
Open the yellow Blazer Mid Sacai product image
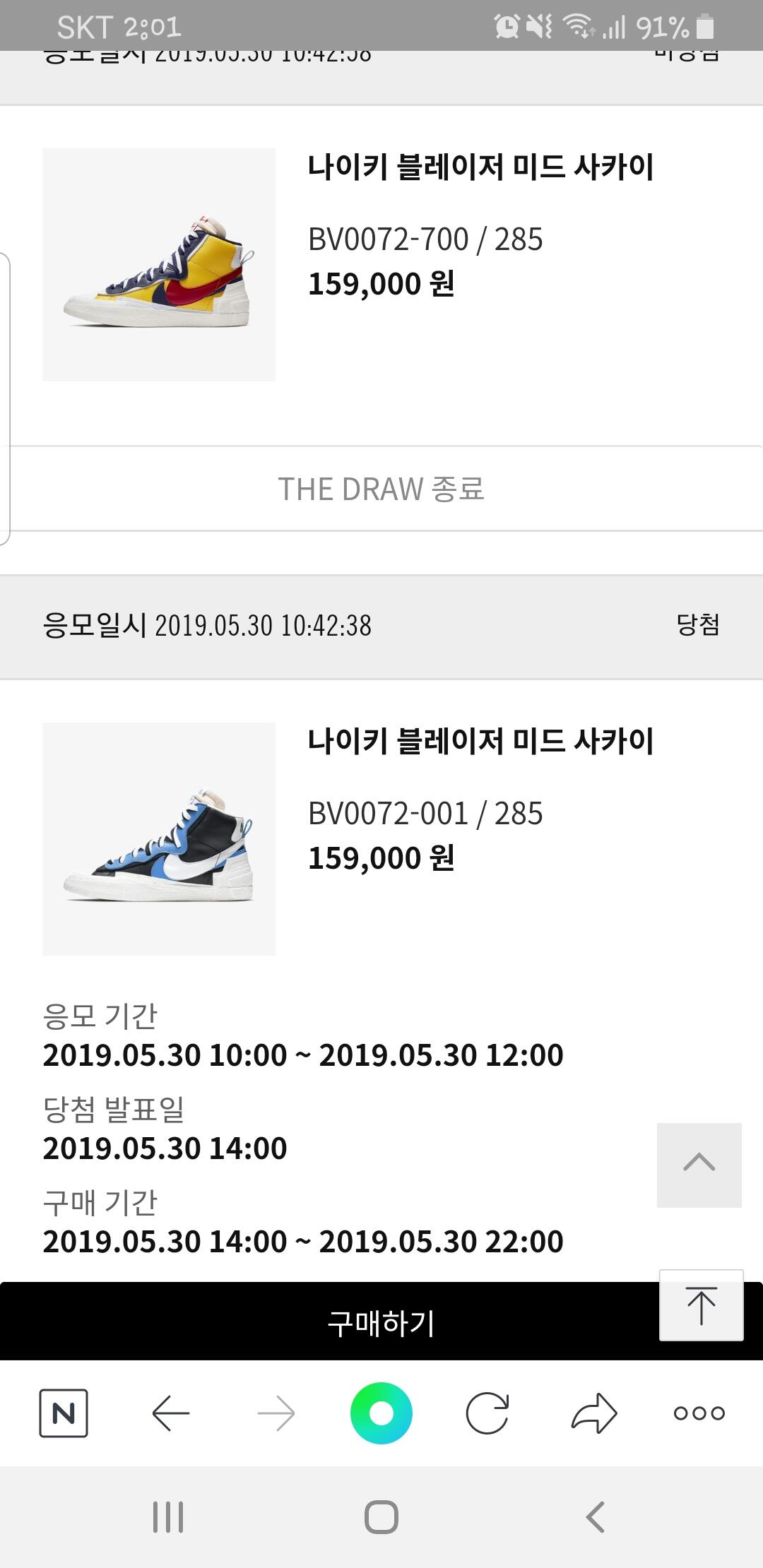(159, 265)
